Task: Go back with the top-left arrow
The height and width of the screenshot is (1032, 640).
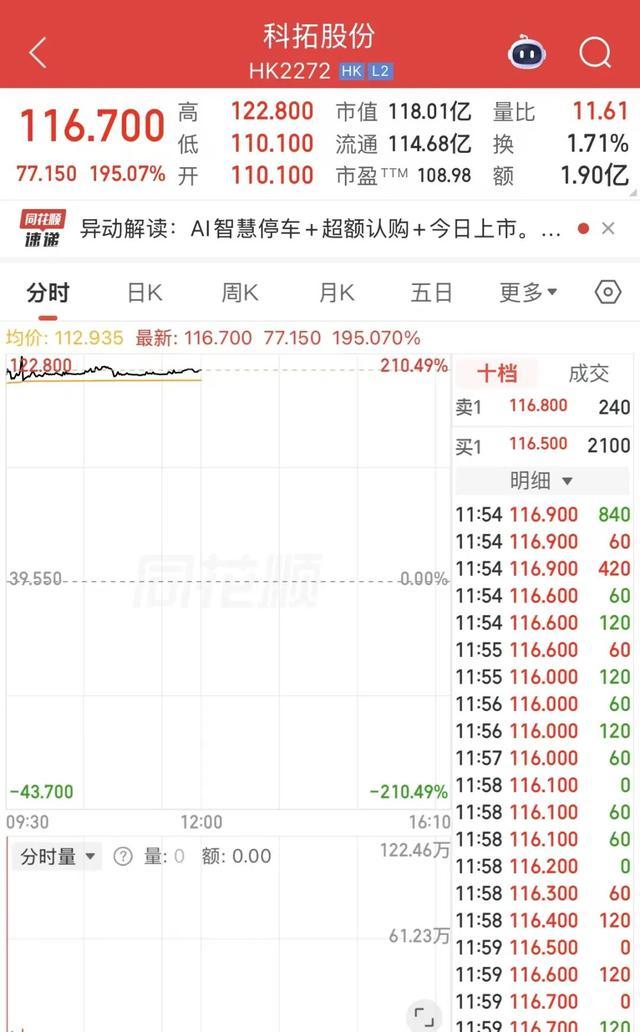Action: tap(38, 52)
